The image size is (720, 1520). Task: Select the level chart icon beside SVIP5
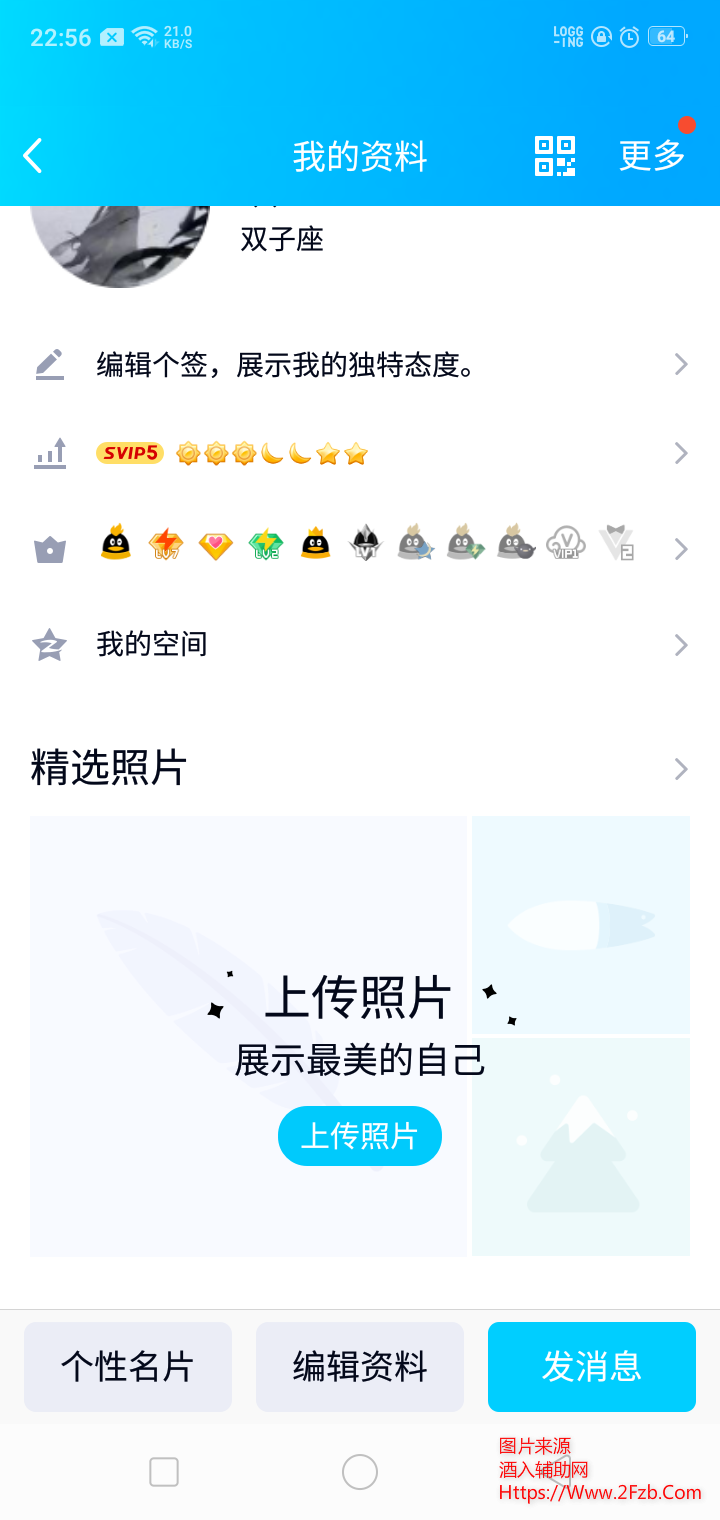pos(49,453)
